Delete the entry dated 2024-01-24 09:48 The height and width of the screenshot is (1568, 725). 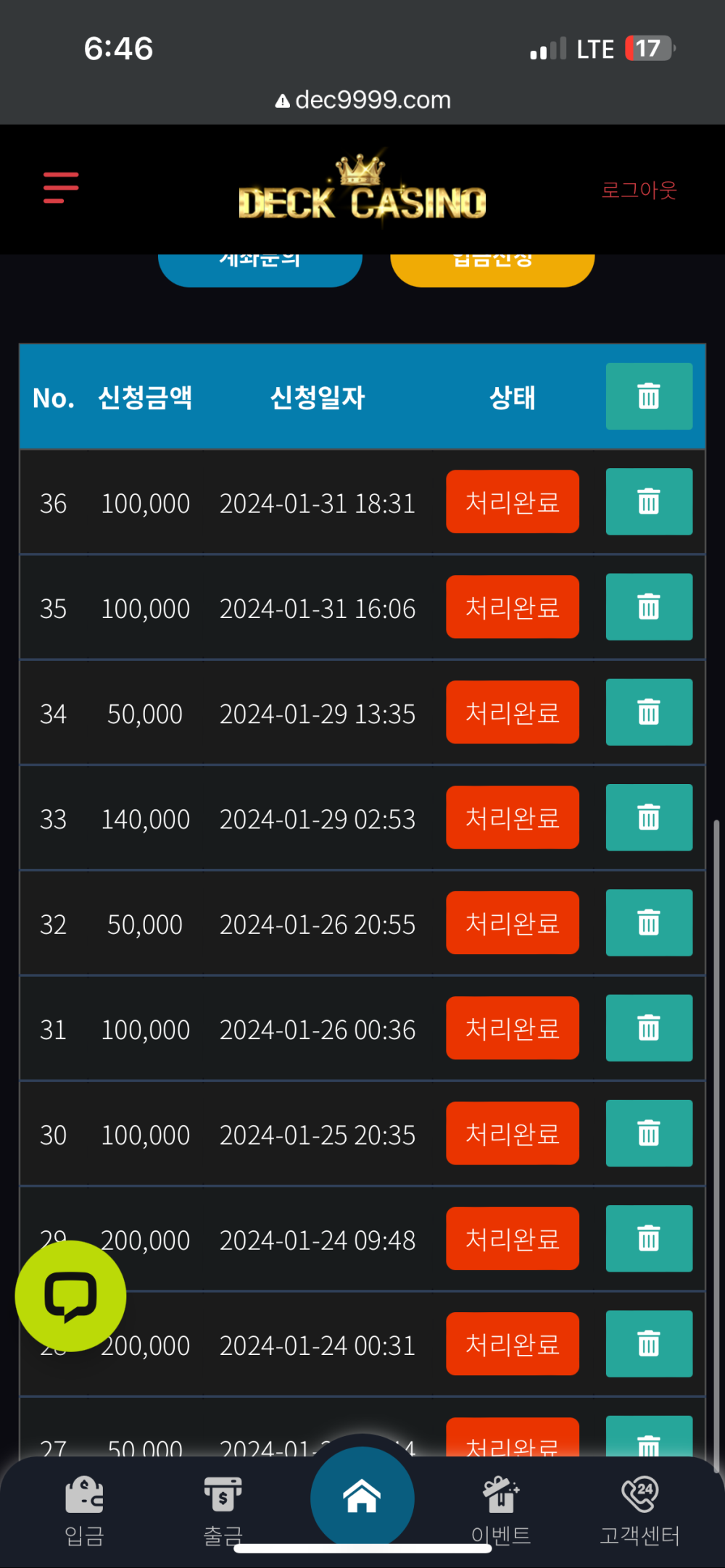pos(649,1238)
